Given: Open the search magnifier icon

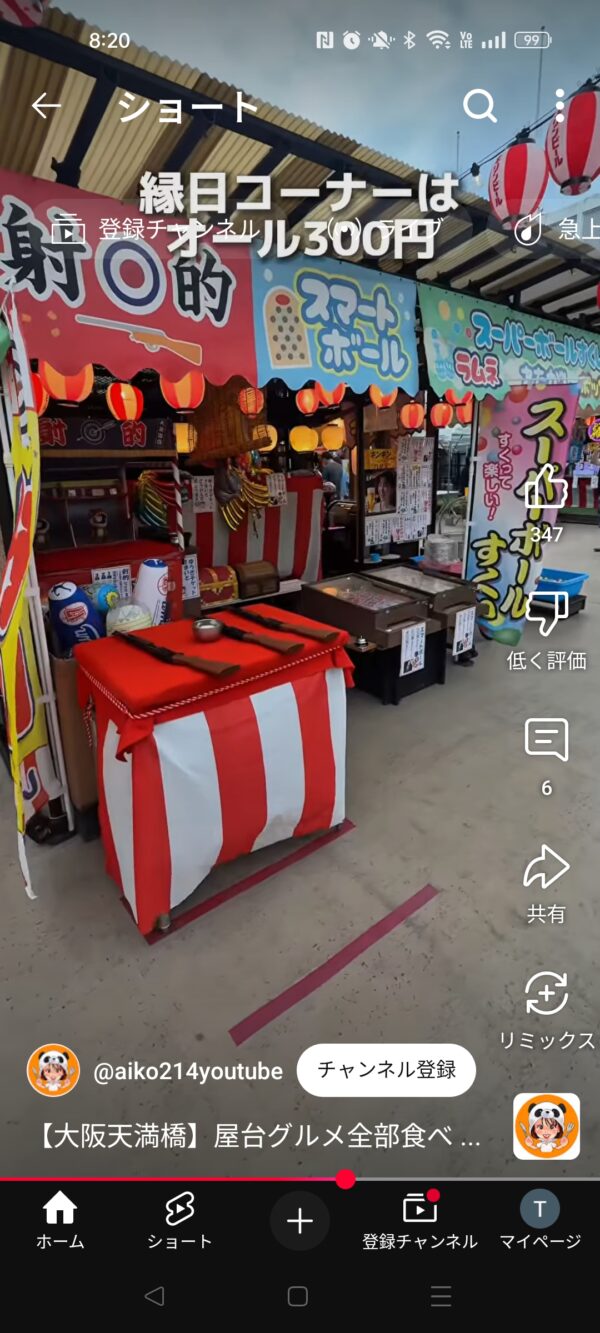Looking at the screenshot, I should pyautogui.click(x=480, y=106).
